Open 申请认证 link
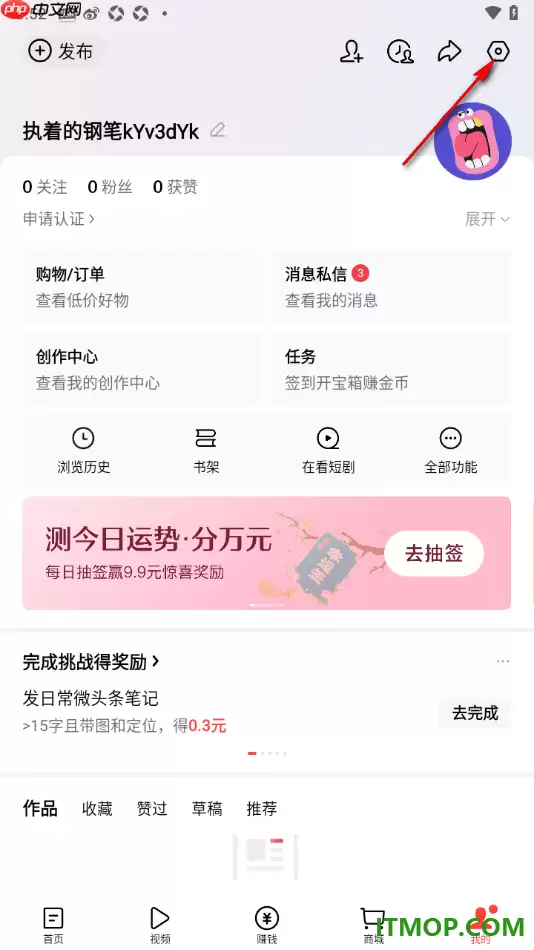The width and height of the screenshot is (534, 950). tap(58, 219)
